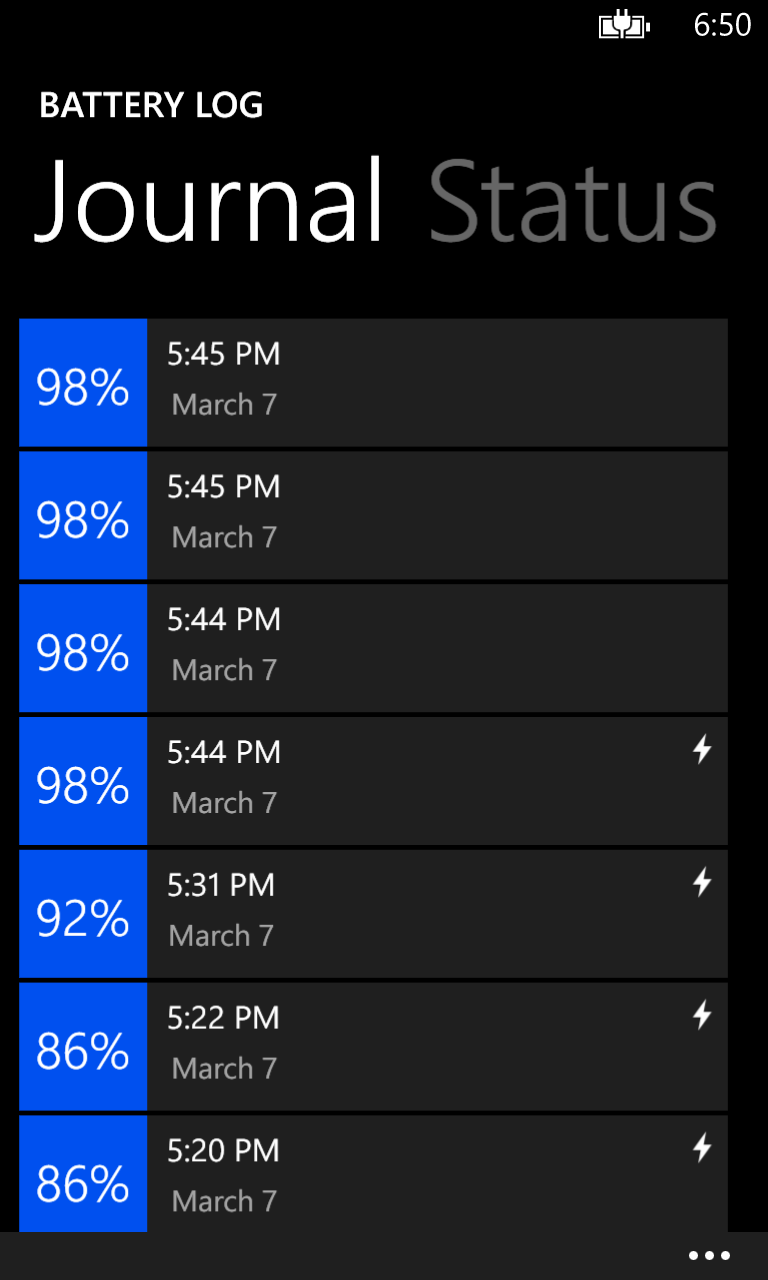Select the 92% battery level tile
Viewport: 768px width, 1280px height.
[82, 913]
